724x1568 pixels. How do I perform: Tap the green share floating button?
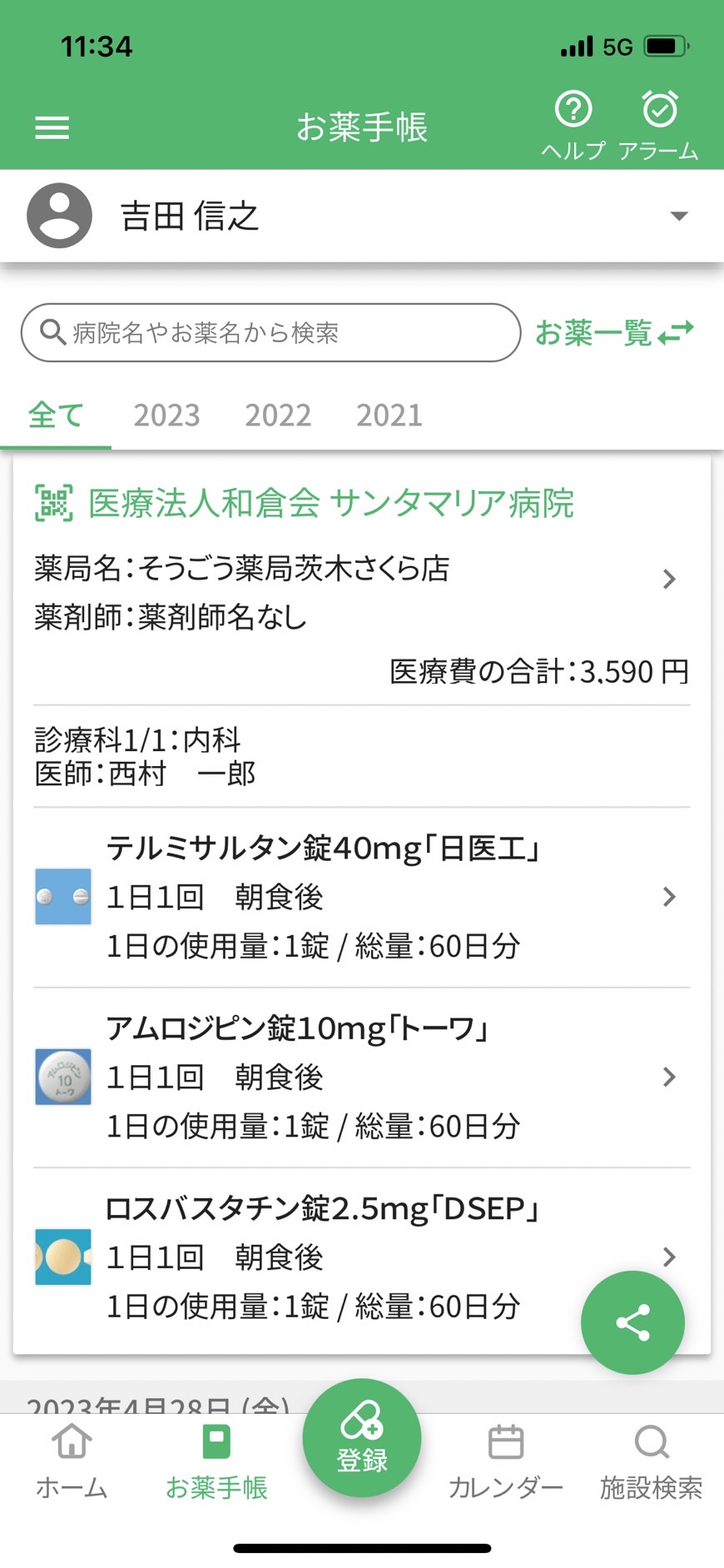(632, 1322)
